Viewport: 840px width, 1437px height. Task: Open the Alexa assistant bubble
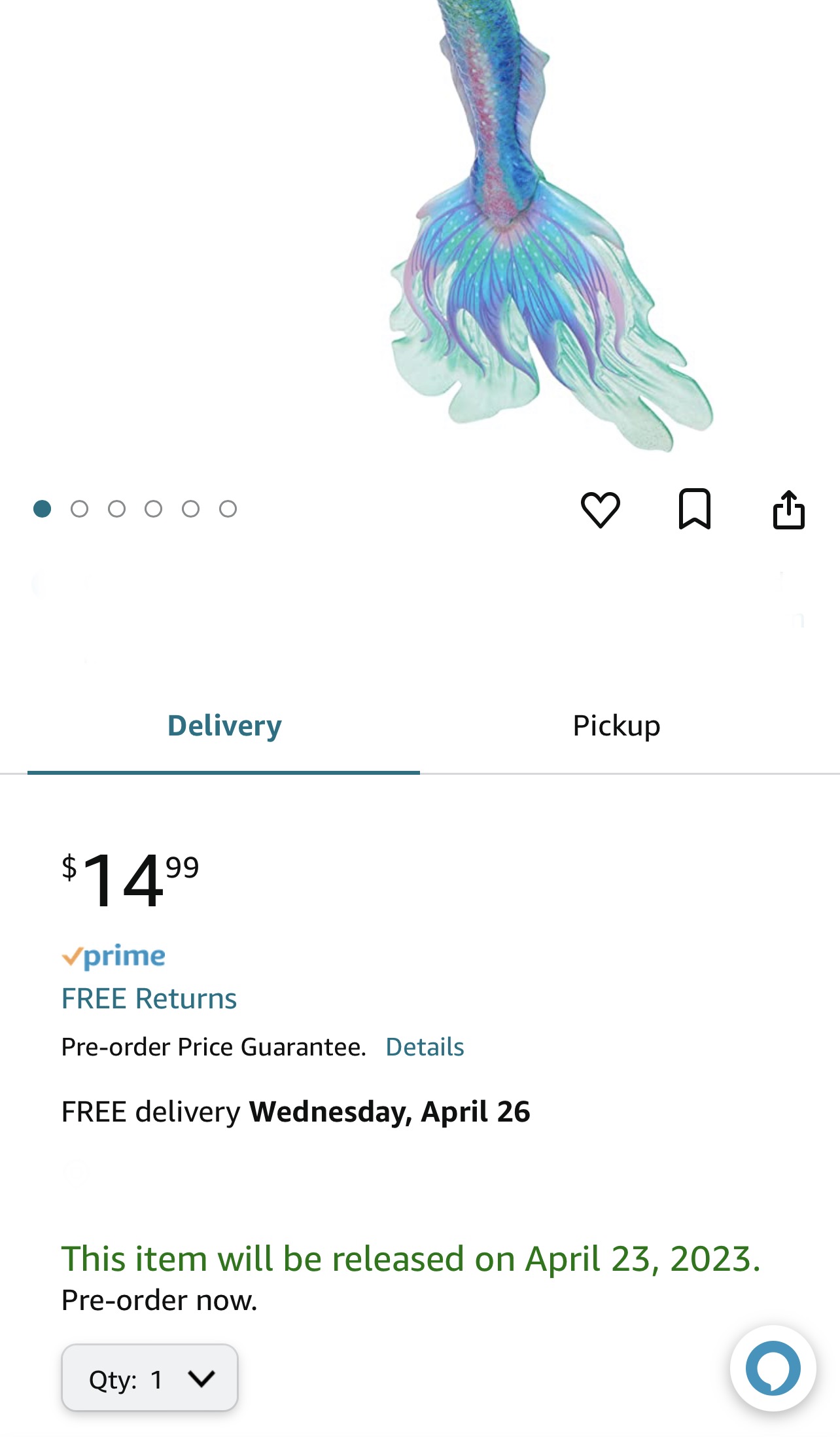pyautogui.click(x=773, y=1368)
